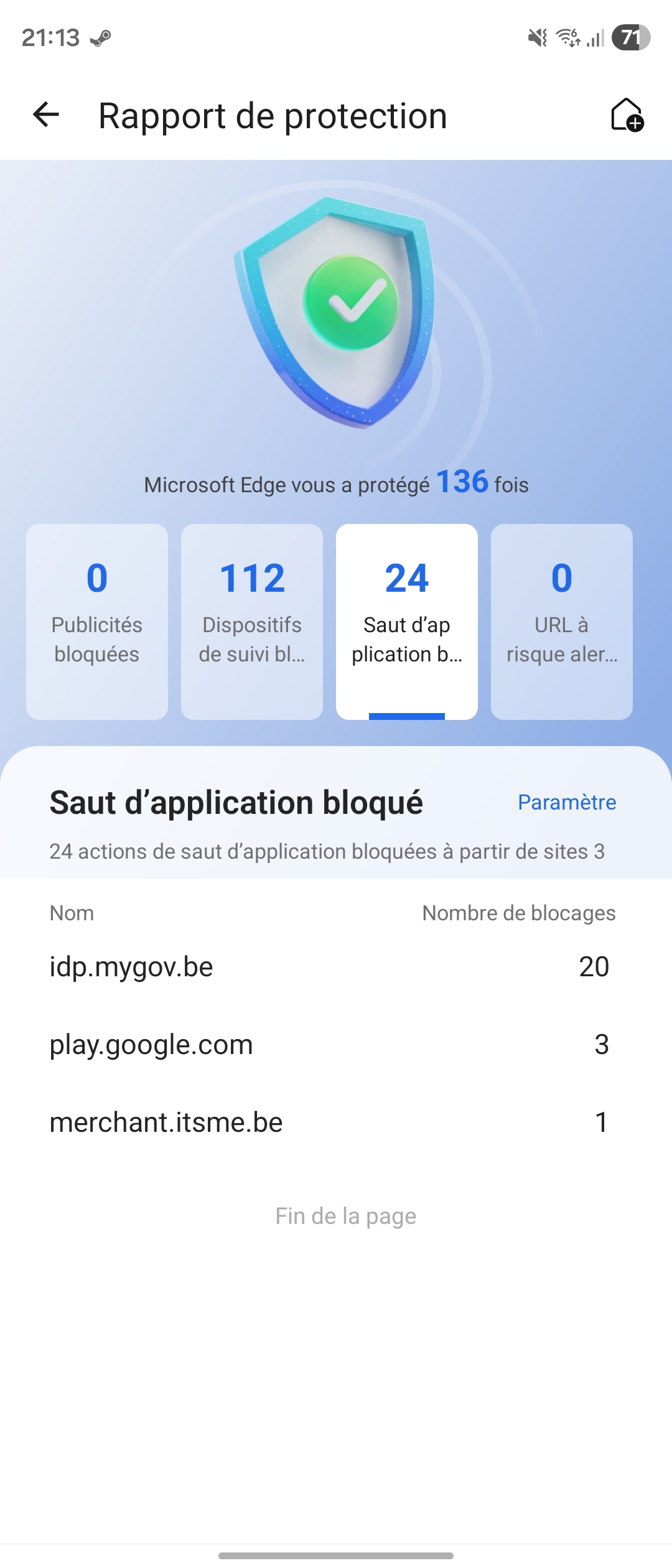
Task: Switch to Publicités bloquées tab
Action: [97, 621]
